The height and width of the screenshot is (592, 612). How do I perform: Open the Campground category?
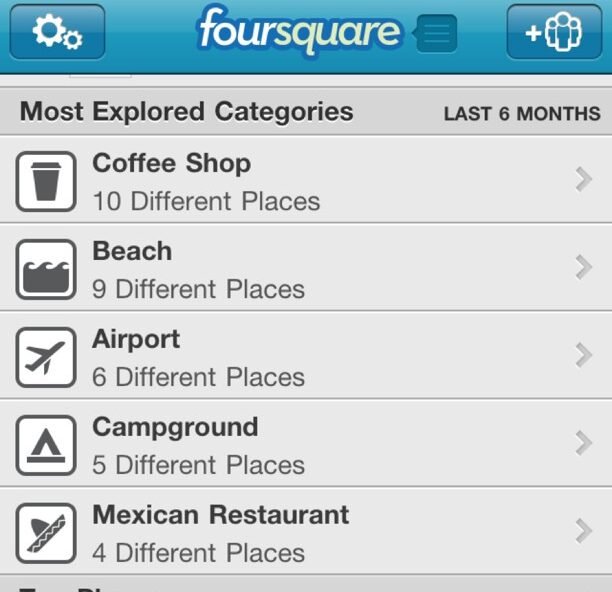[x=305, y=444]
